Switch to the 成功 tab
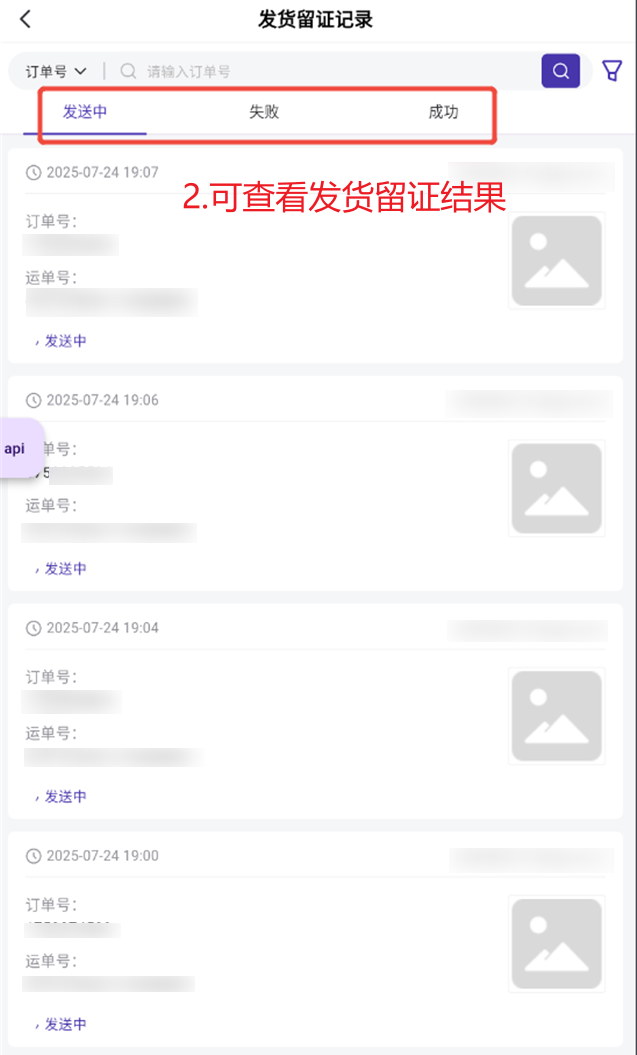637x1055 pixels. [443, 112]
